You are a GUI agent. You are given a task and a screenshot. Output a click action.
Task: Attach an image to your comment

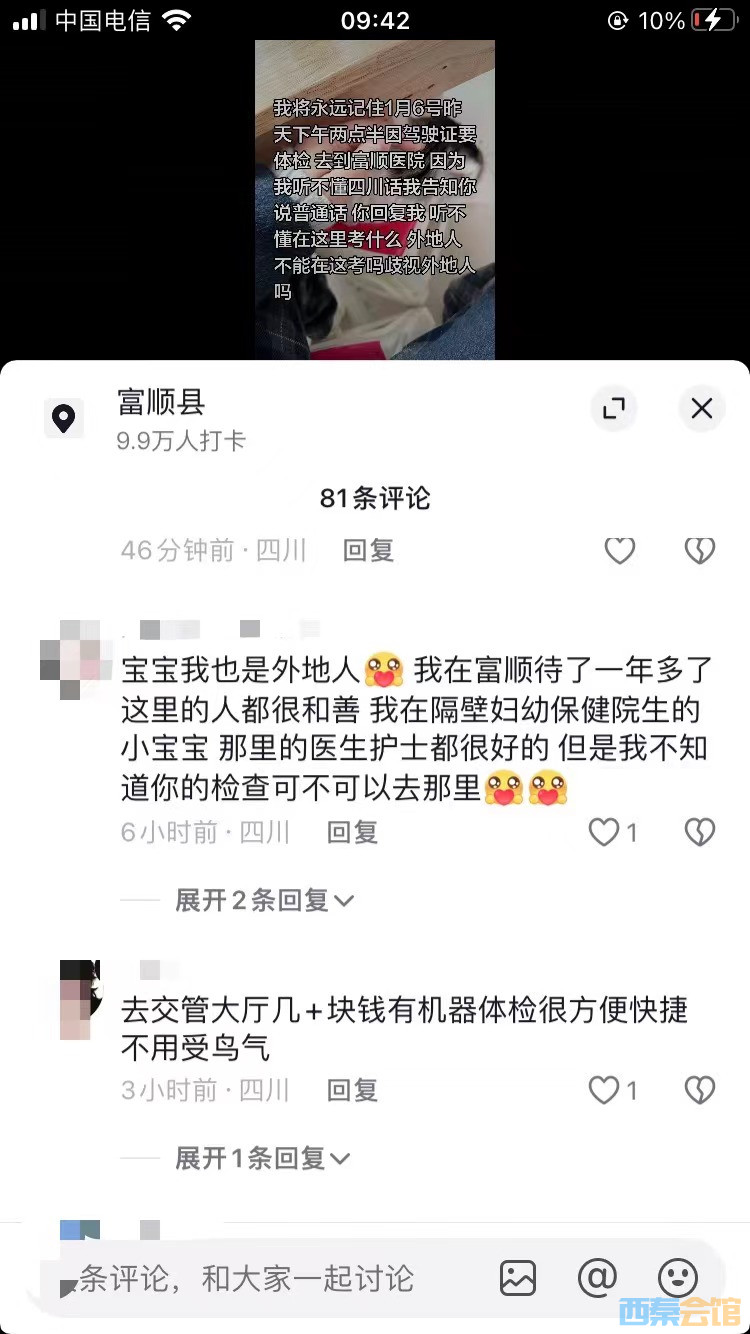518,1278
